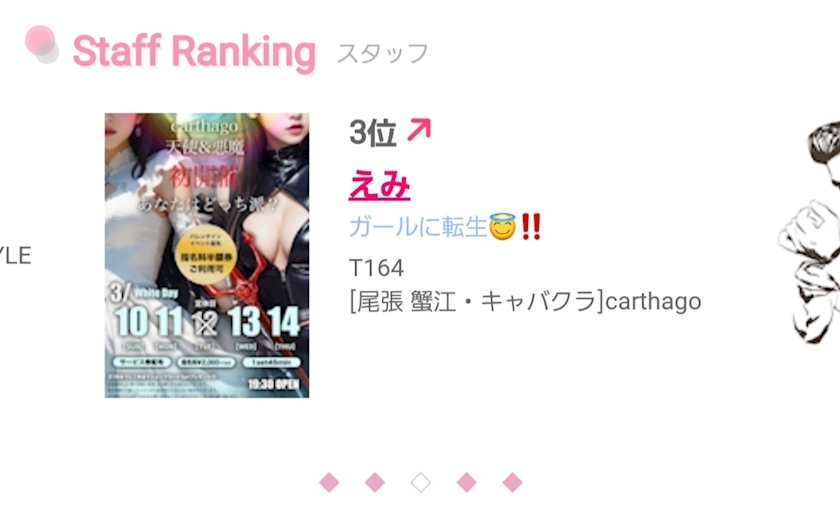
Task: Go to the fifth ranking slide dot
Action: [512, 483]
